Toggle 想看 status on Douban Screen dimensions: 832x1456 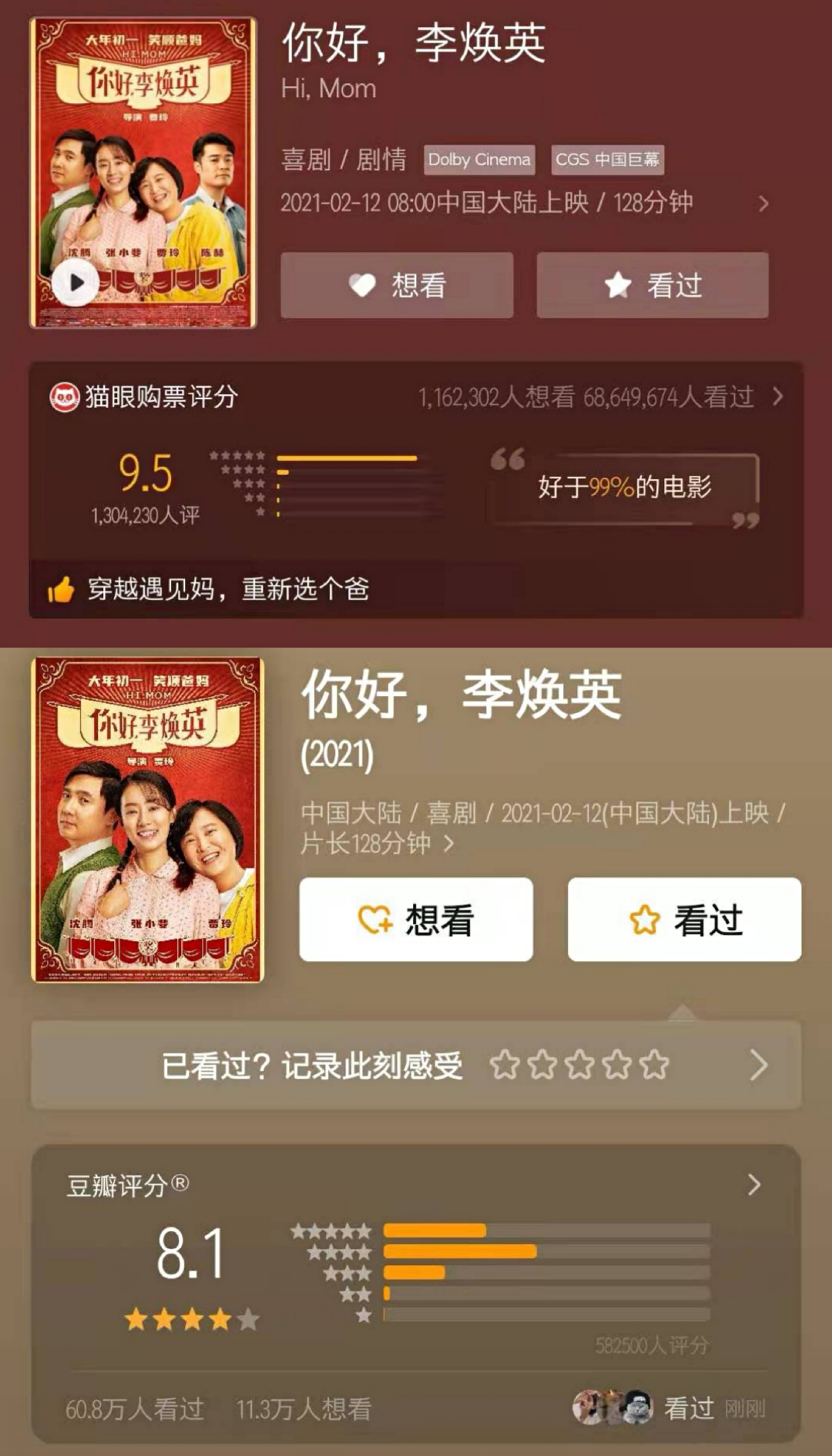point(417,920)
